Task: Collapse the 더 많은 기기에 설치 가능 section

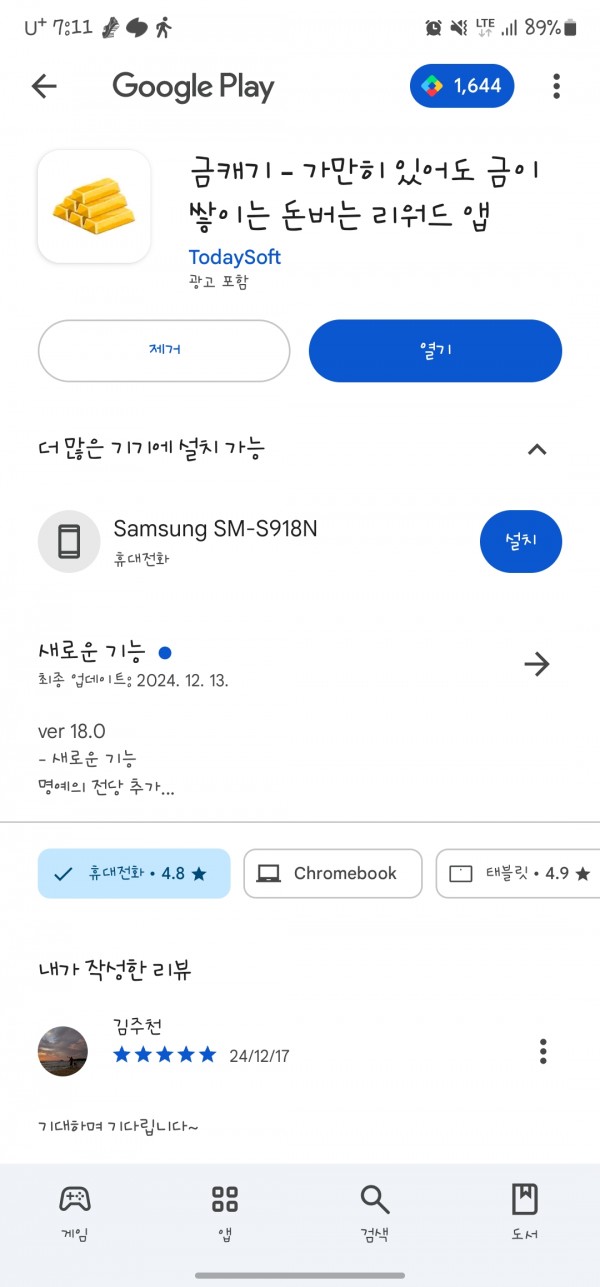Action: point(537,449)
